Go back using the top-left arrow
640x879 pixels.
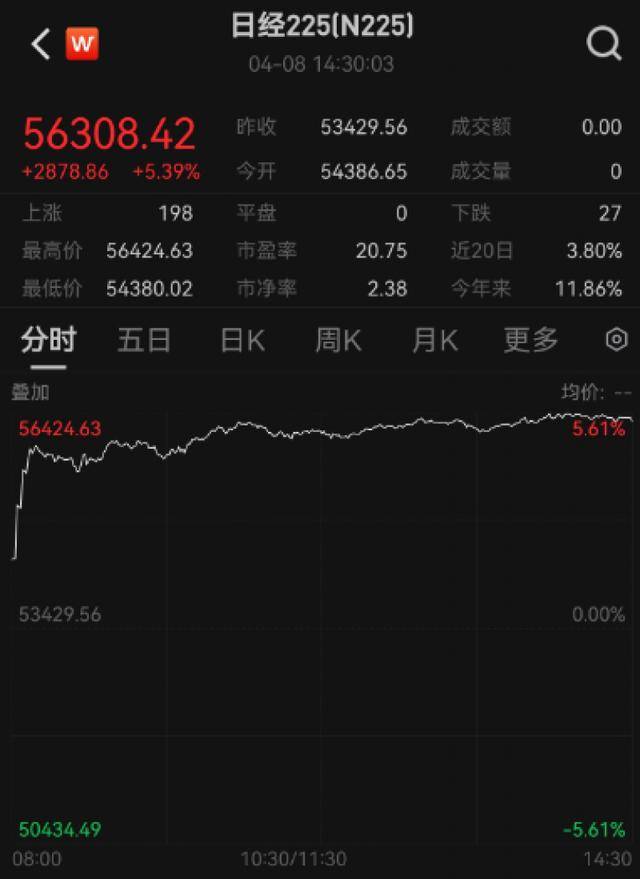pyautogui.click(x=40, y=44)
